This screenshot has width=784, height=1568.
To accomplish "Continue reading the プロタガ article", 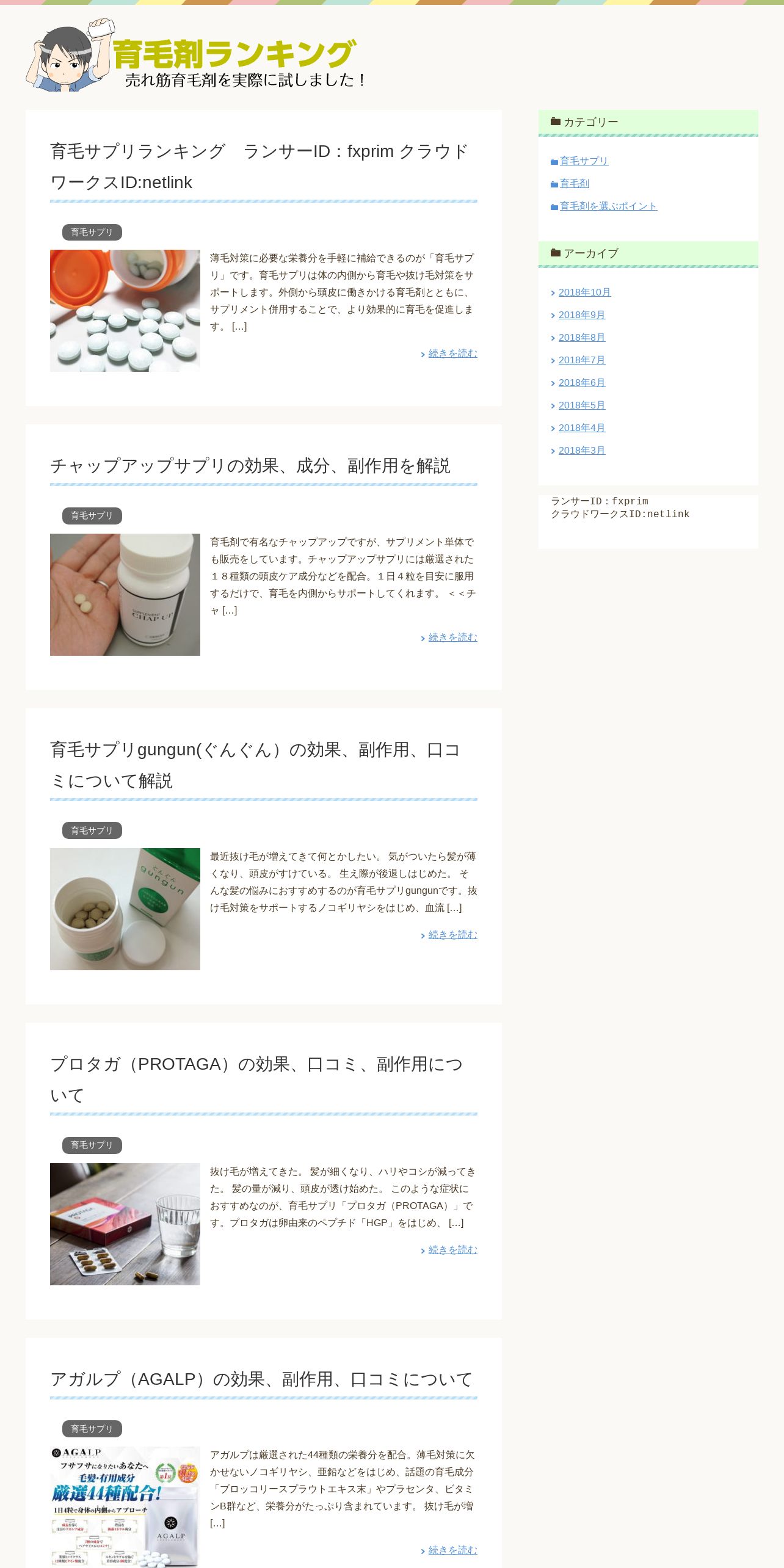I will 452,1250.
